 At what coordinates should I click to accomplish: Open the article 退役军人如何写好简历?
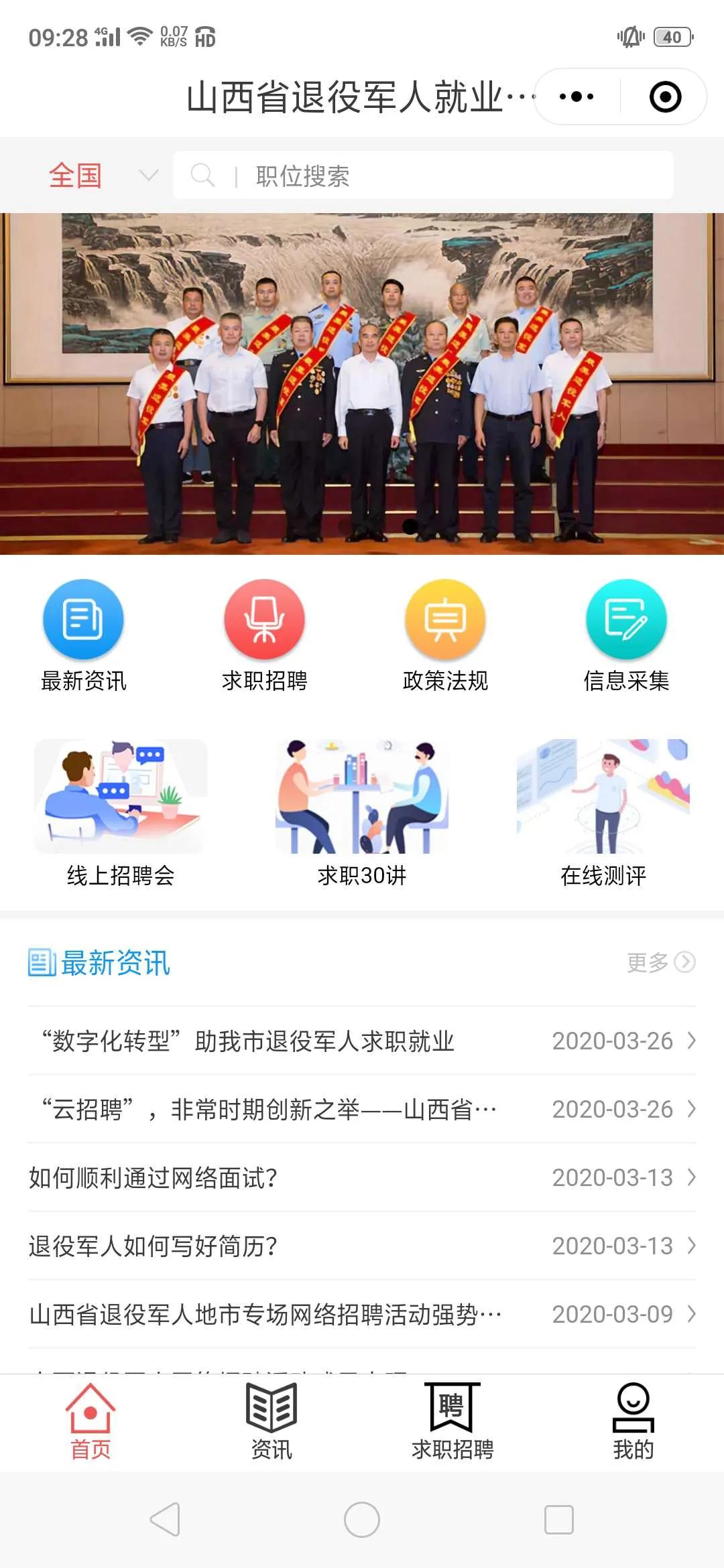pos(362,1246)
